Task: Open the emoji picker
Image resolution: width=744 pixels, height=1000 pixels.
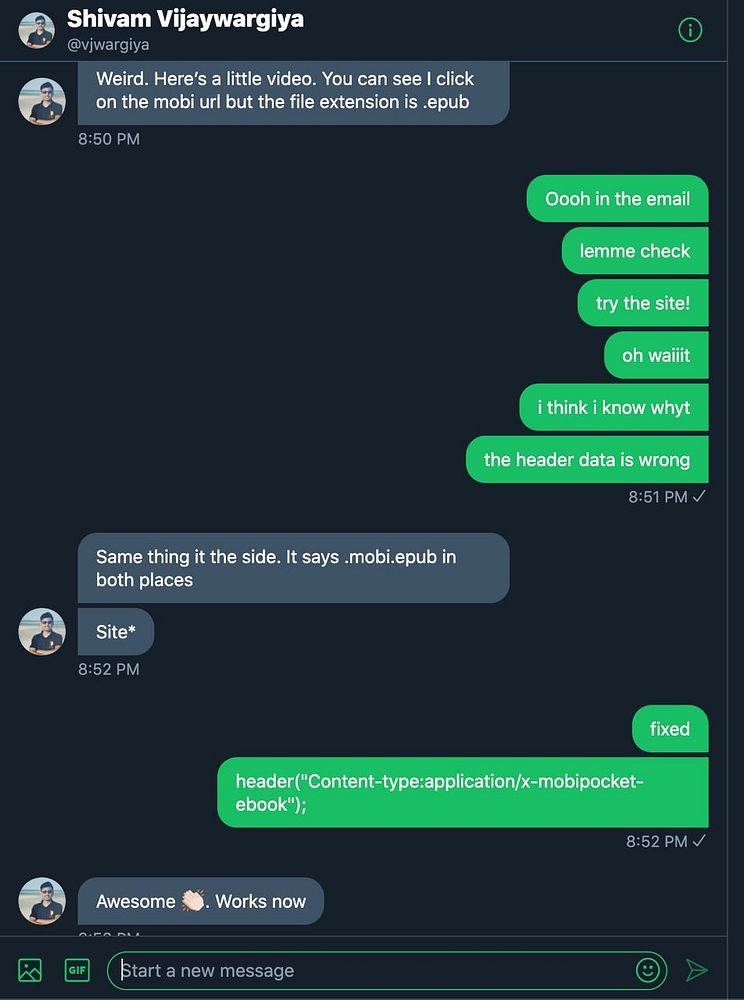Action: pos(649,970)
